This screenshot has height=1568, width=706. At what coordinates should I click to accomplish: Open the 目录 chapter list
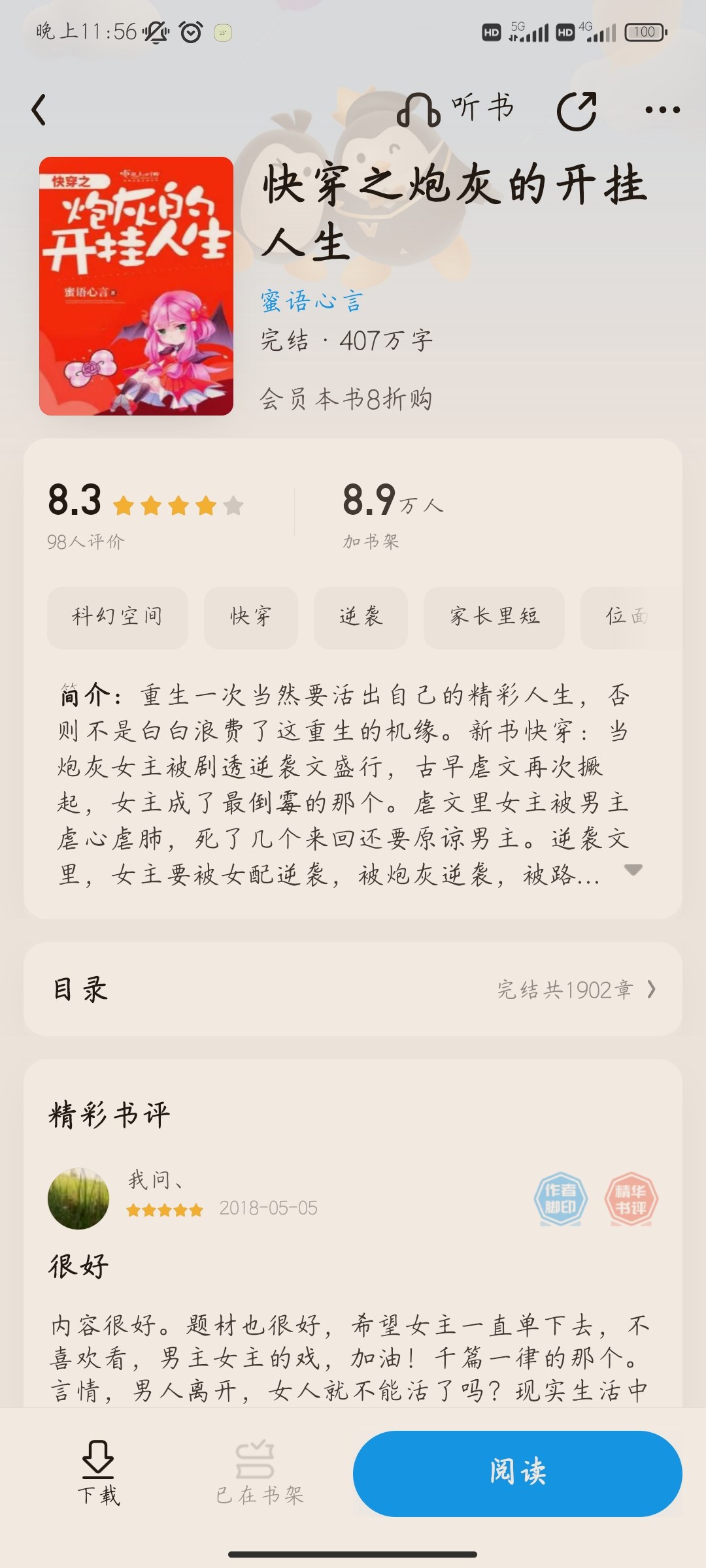[x=353, y=989]
